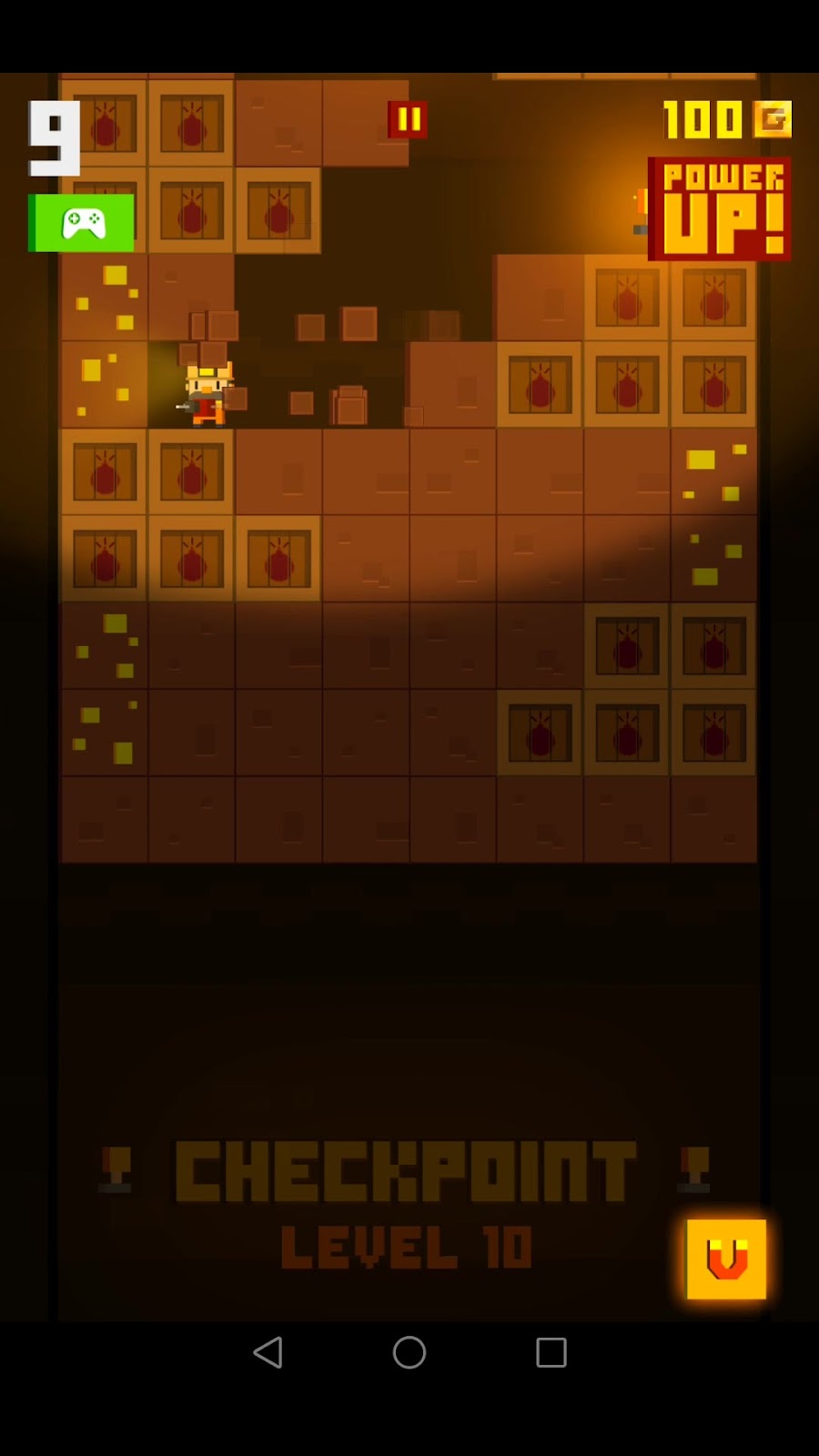Activate the magnet power-up
Viewport: 819px width, 1456px height.
(x=726, y=1259)
